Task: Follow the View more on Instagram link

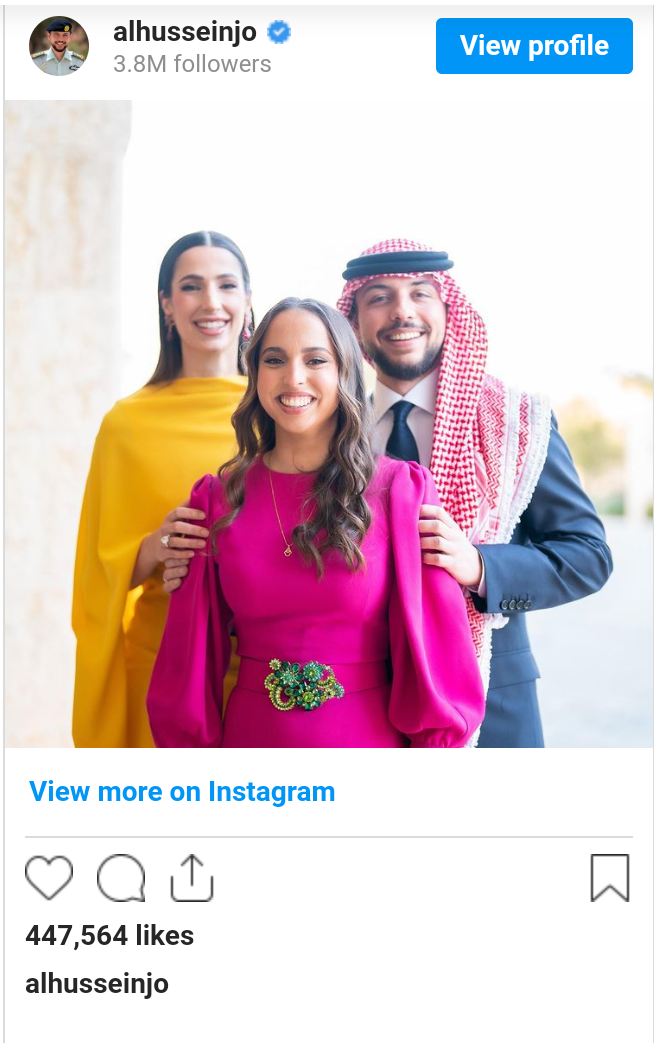Action: tap(182, 792)
